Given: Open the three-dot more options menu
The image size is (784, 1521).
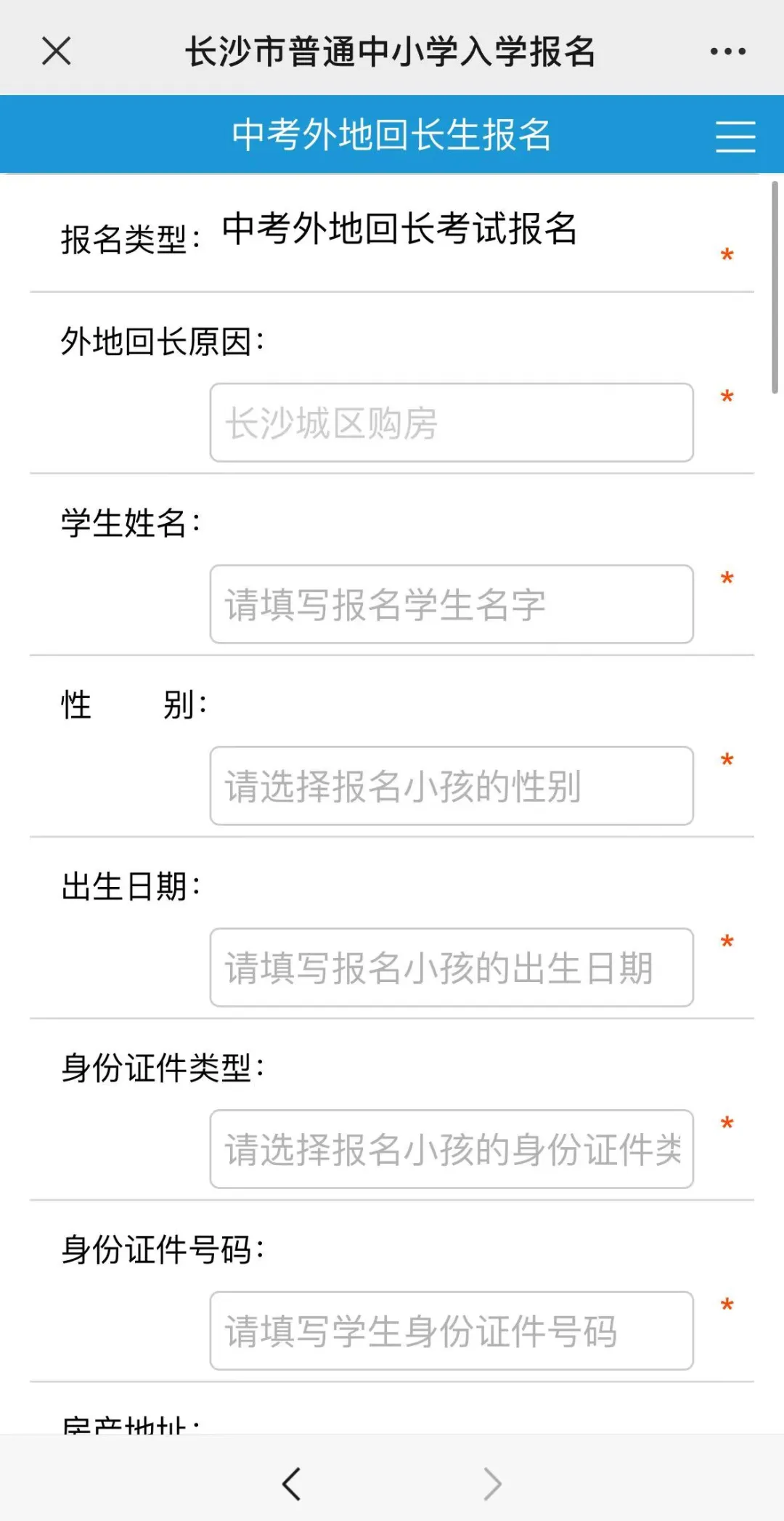Looking at the screenshot, I should tap(727, 52).
